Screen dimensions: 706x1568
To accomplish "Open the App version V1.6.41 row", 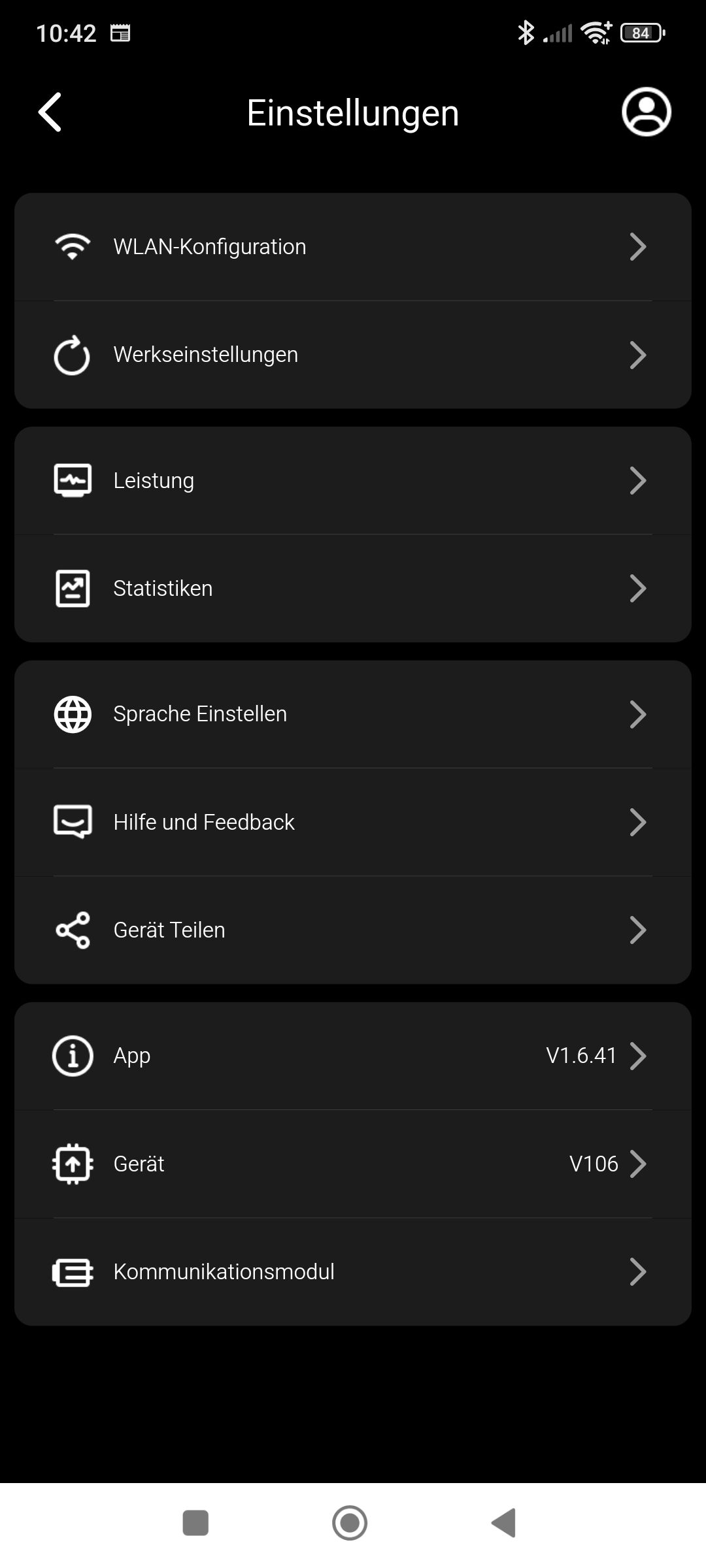I will click(353, 1056).
